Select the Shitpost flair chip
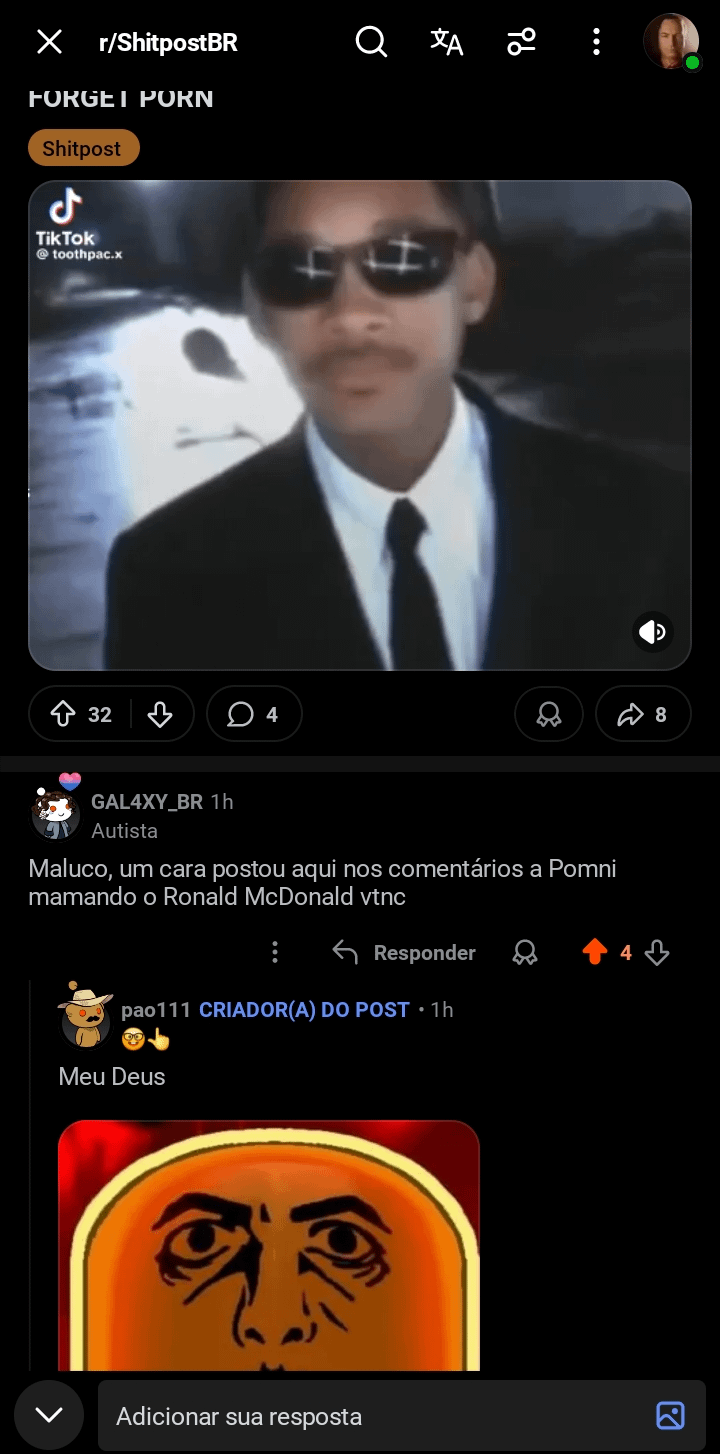The width and height of the screenshot is (720, 1454). pyautogui.click(x=83, y=149)
